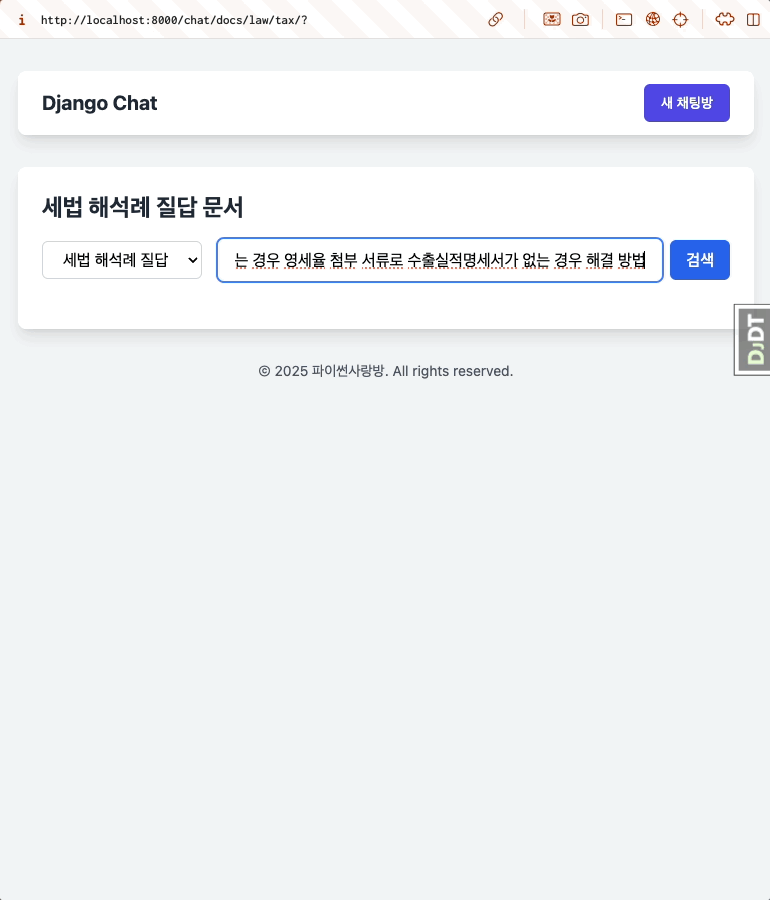Focus the search query text field

[440, 260]
